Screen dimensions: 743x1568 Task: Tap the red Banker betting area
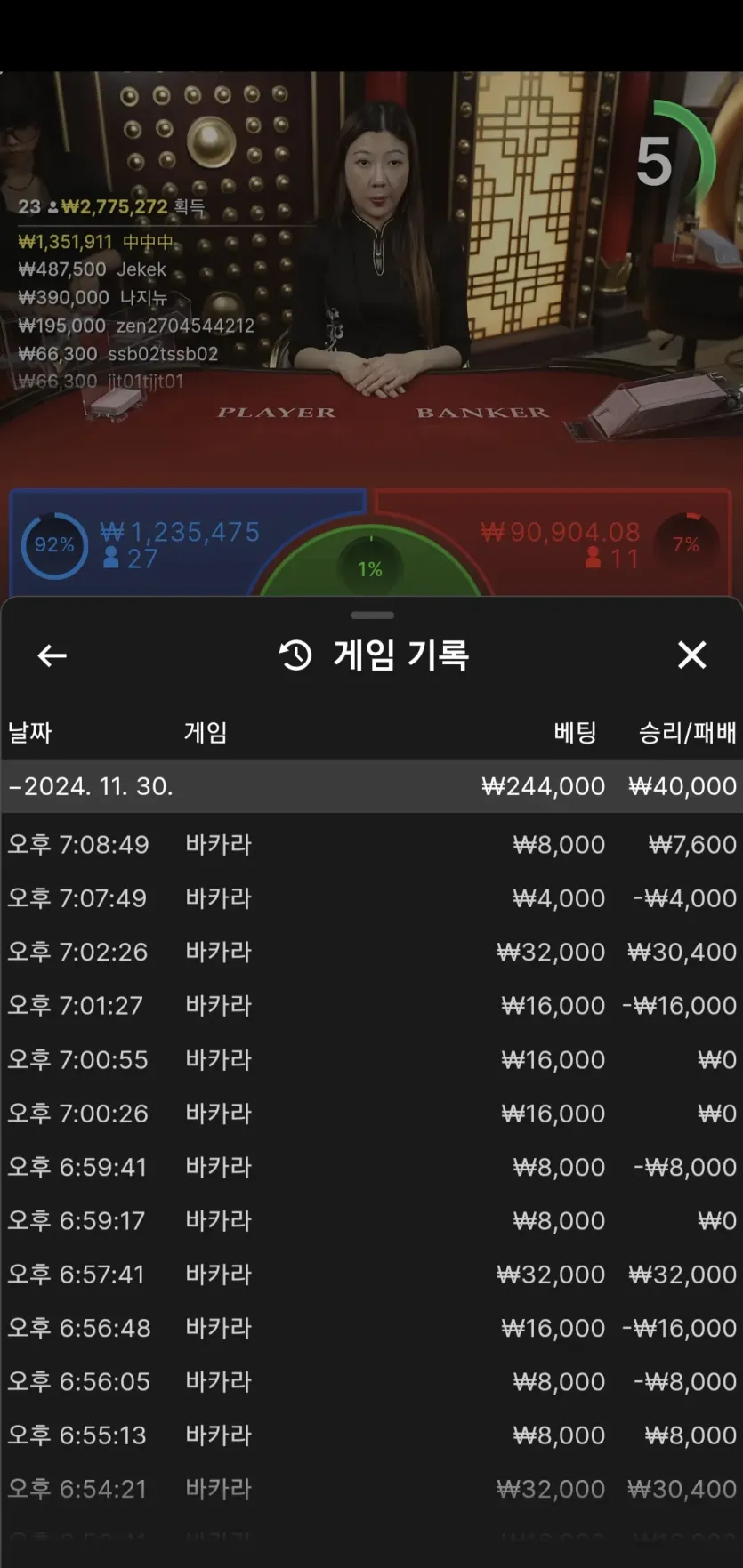(x=569, y=543)
